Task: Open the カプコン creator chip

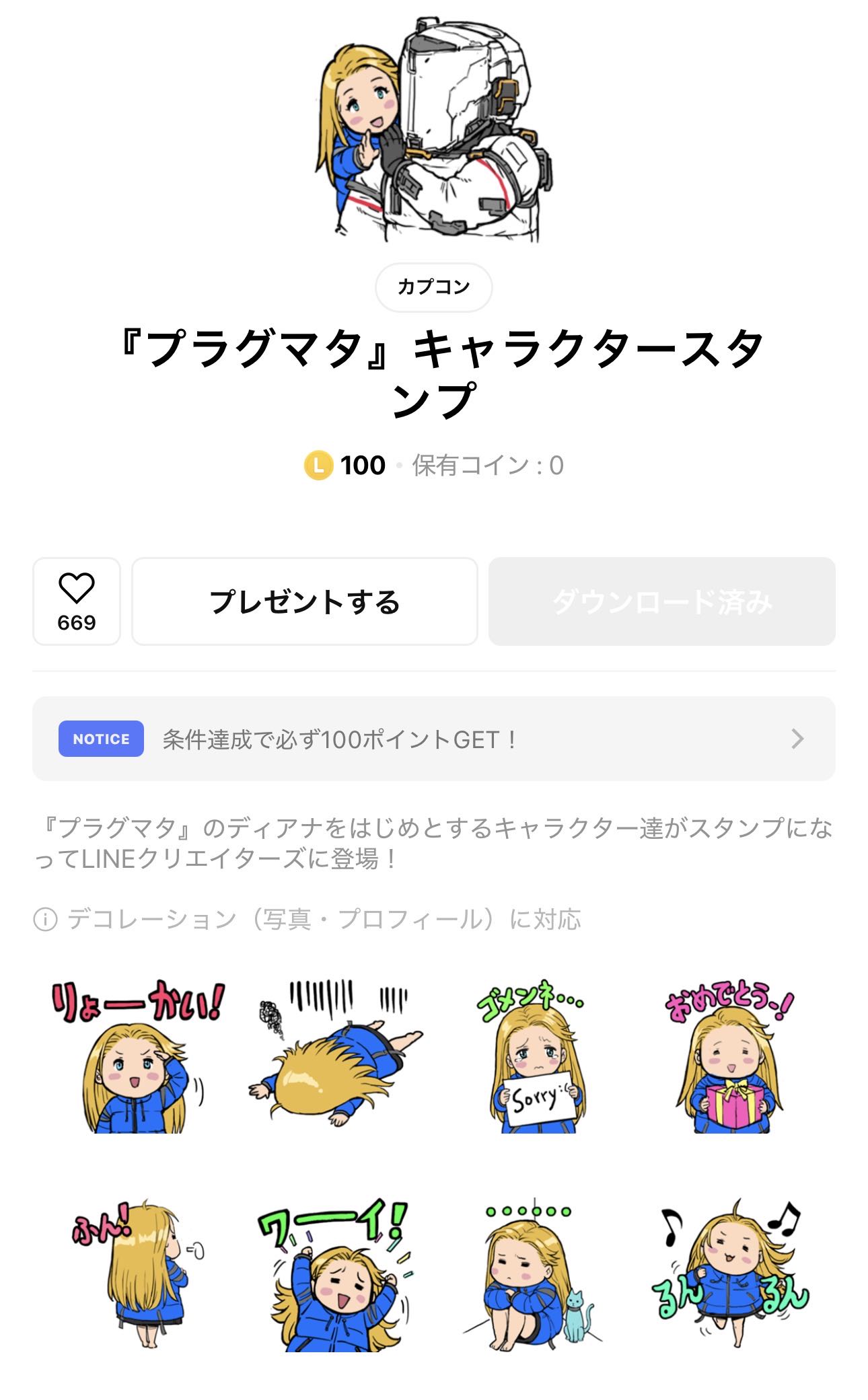Action: 433,287
